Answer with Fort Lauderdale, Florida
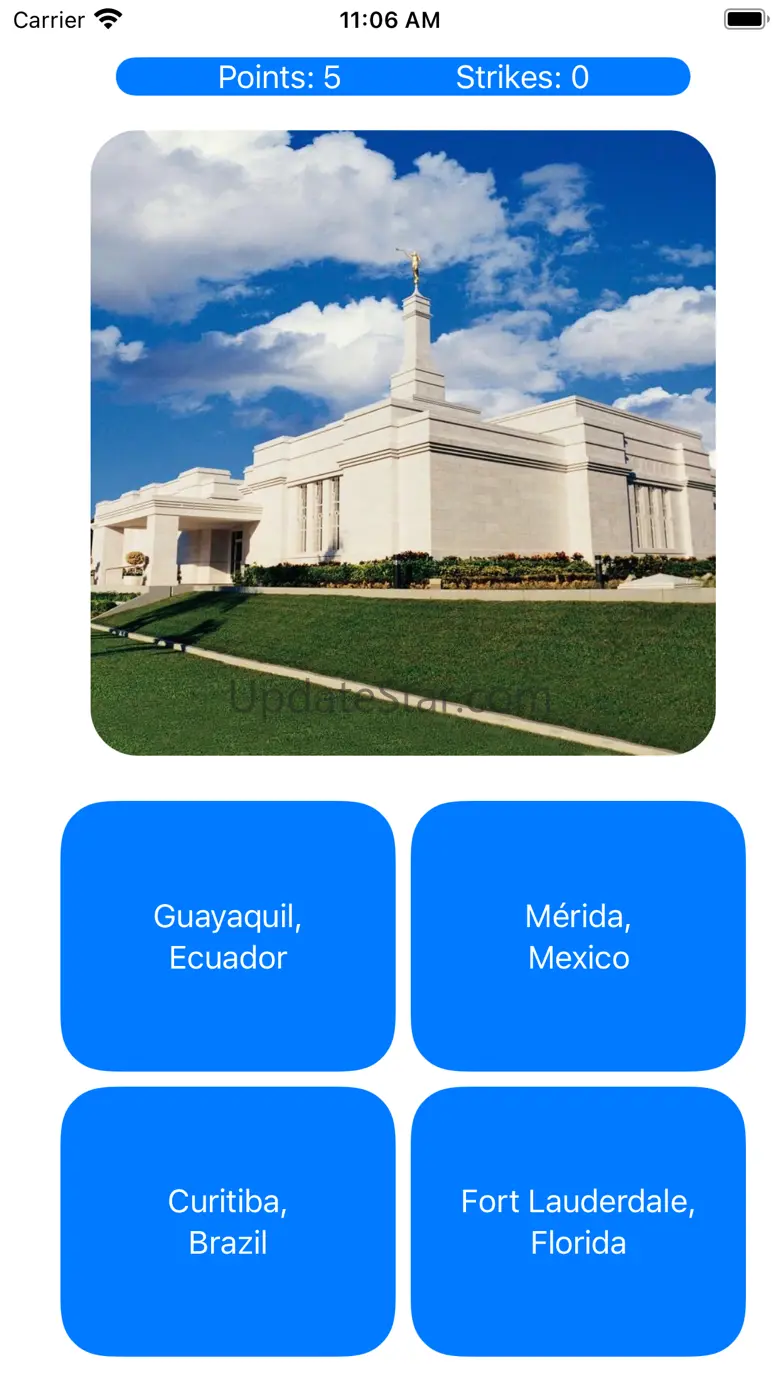This screenshot has height=1387, width=780. [578, 1222]
